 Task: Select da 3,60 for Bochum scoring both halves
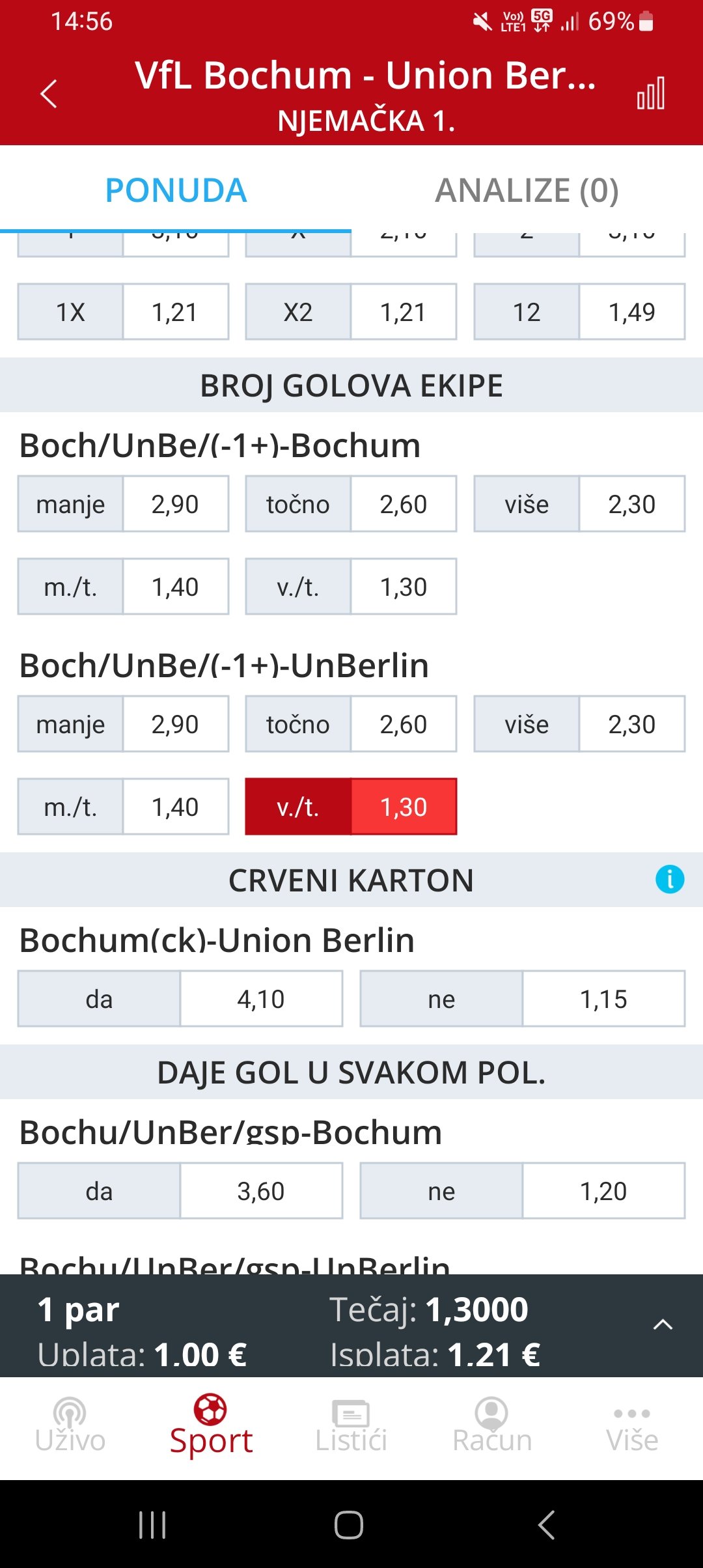click(x=180, y=1191)
